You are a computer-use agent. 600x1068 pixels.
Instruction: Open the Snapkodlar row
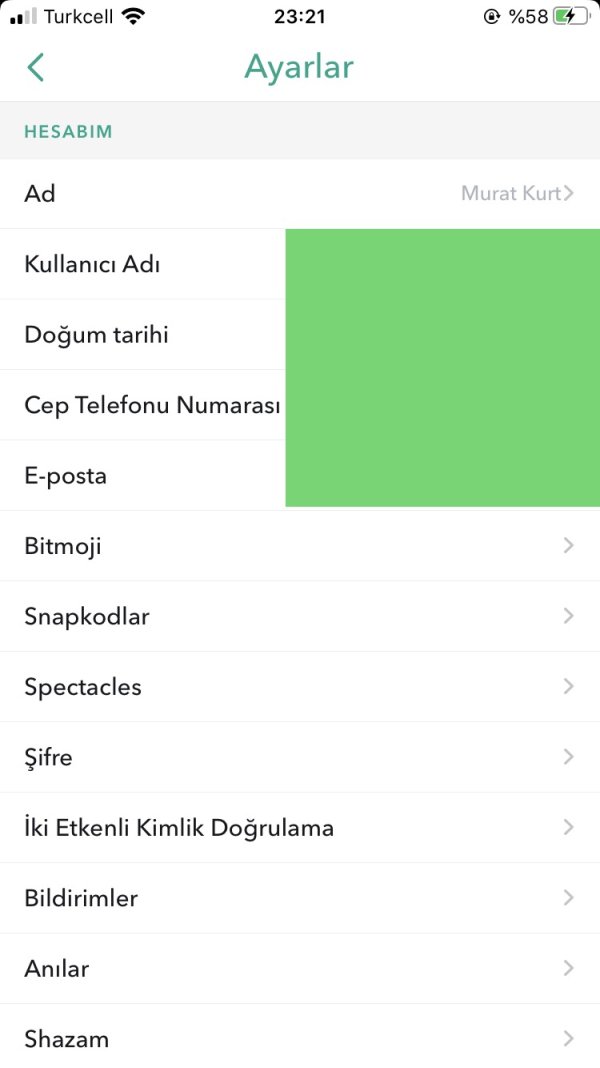click(x=300, y=616)
